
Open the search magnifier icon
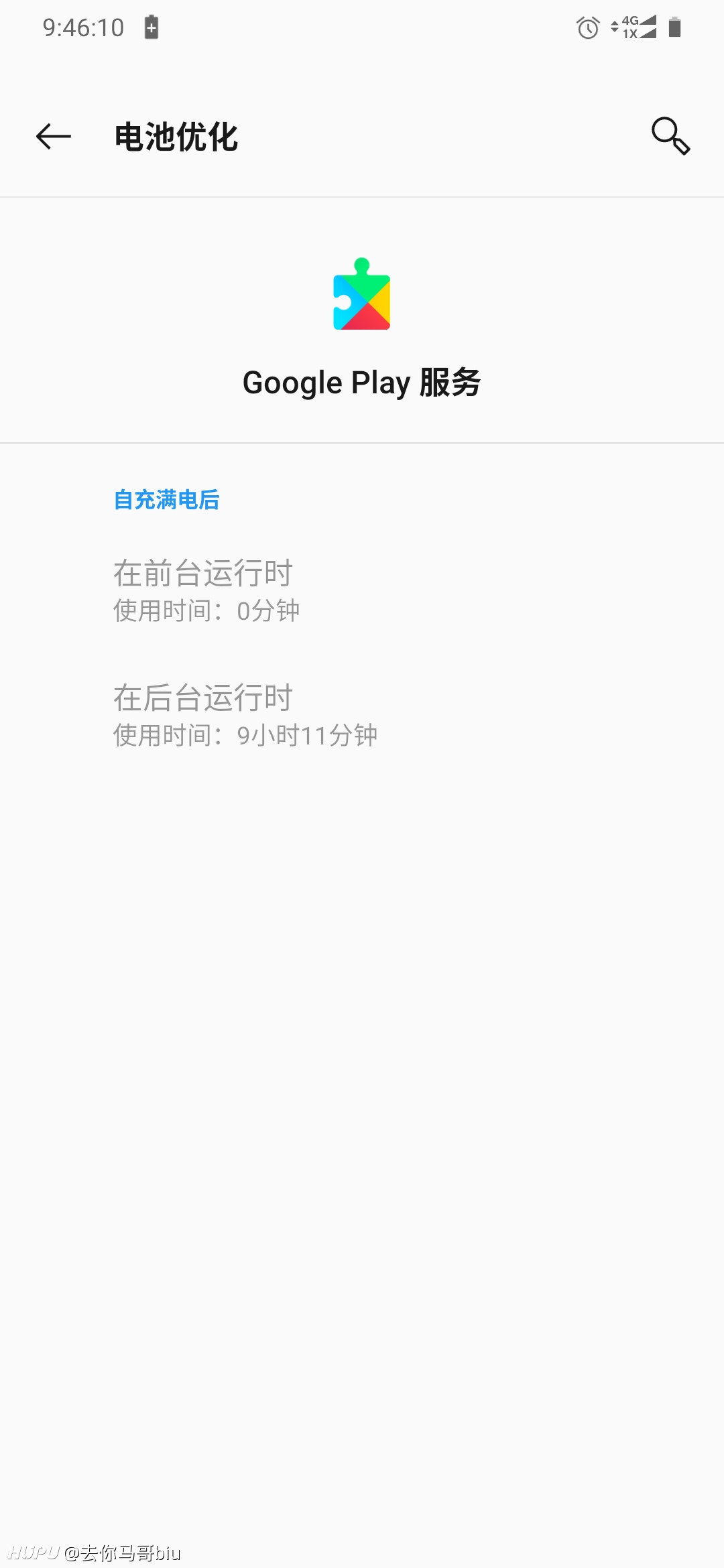[x=670, y=136]
